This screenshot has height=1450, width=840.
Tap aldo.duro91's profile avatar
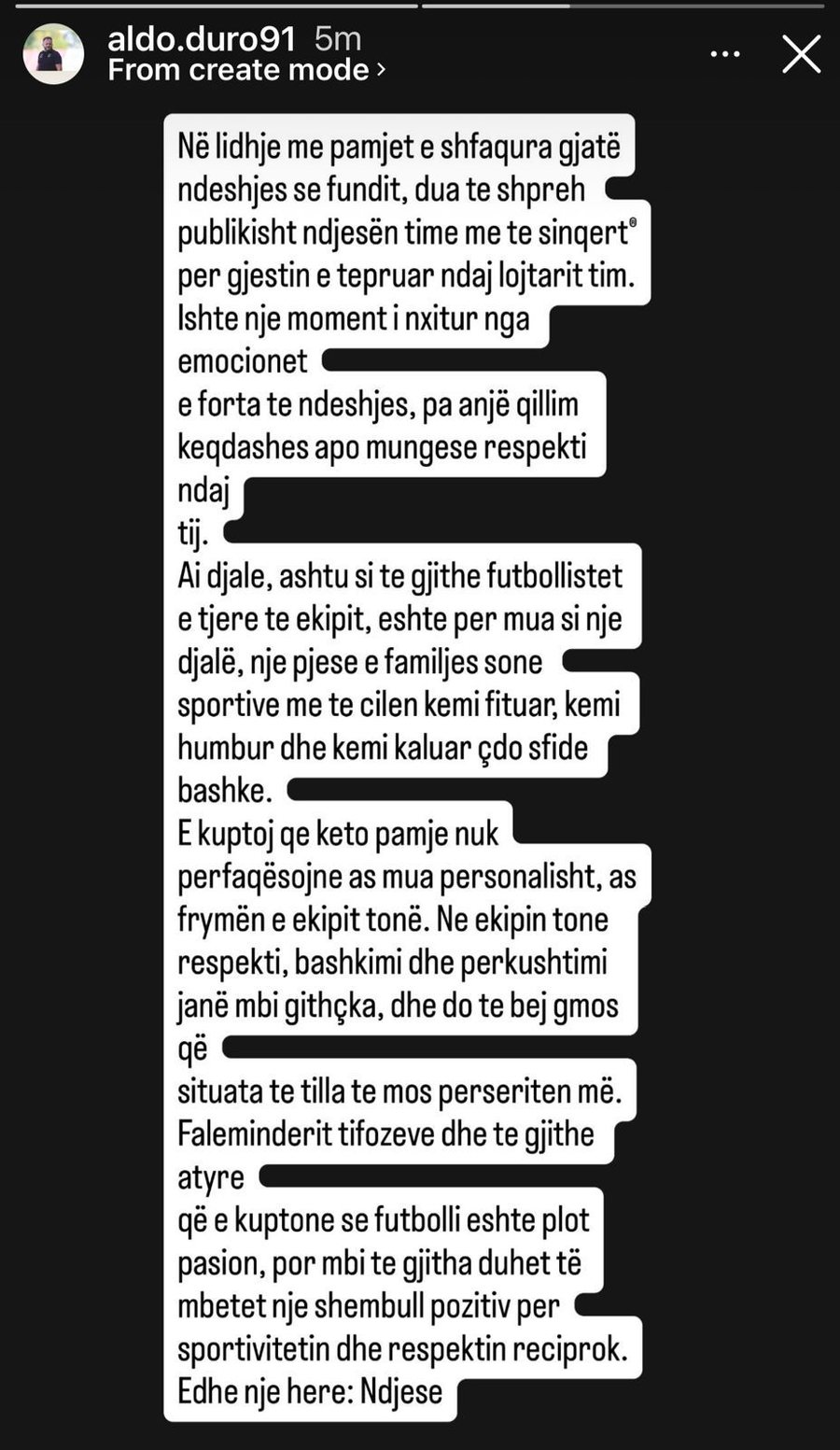(53, 53)
